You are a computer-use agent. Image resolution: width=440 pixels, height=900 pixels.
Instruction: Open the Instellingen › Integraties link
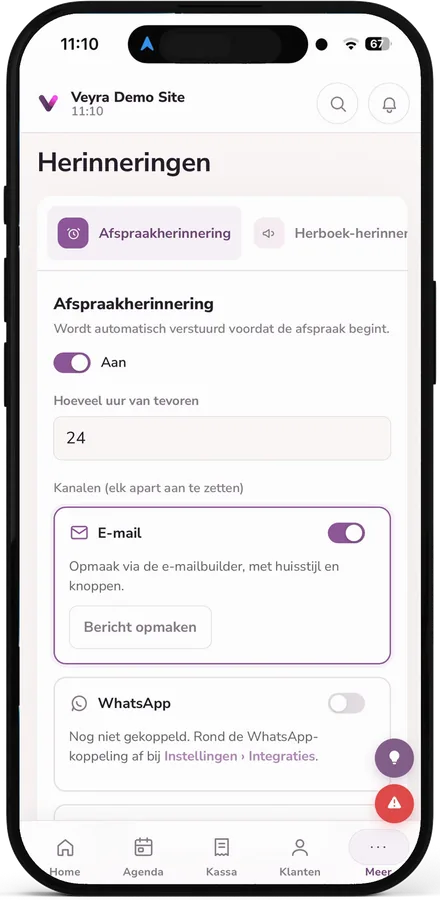[240, 756]
